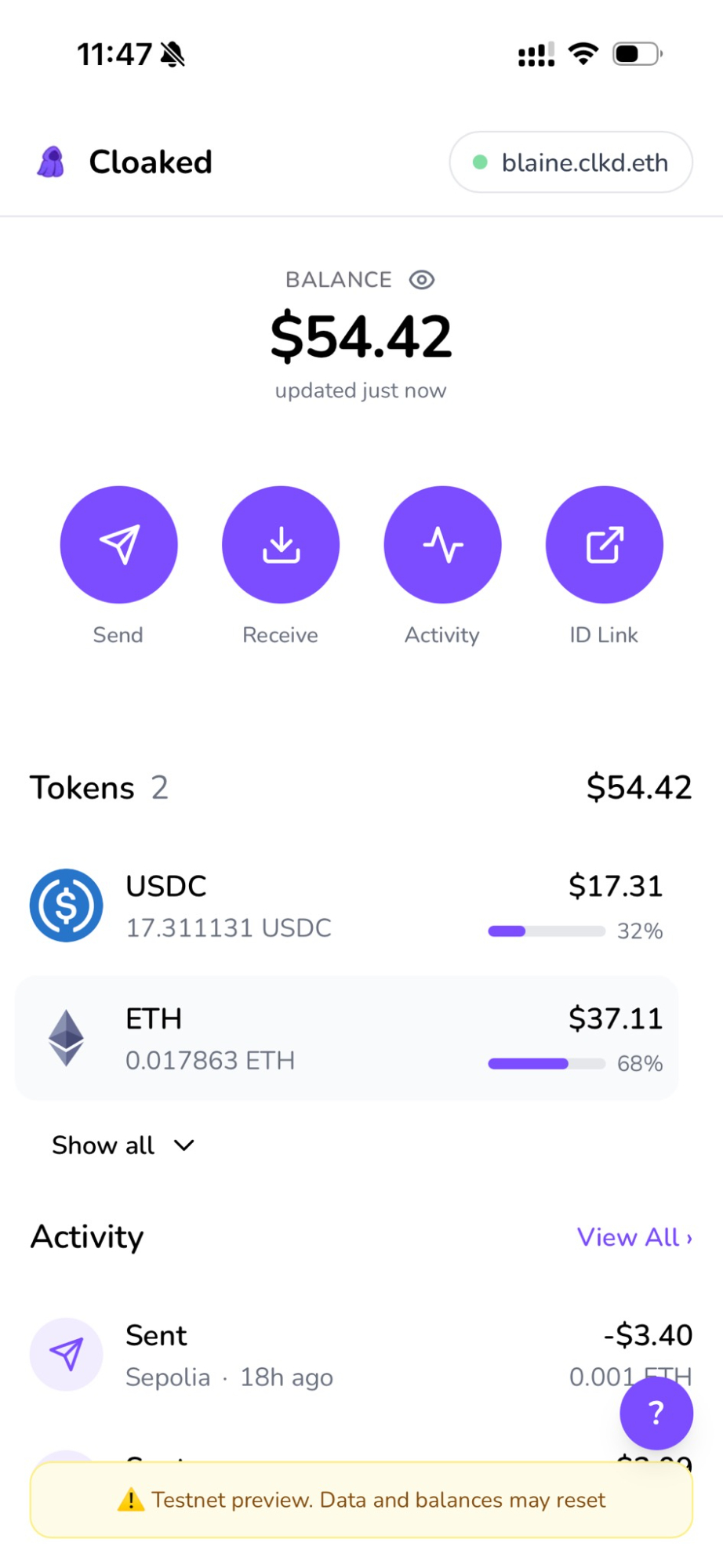Open the help question mark button
The width and height of the screenshot is (723, 1568).
click(x=656, y=1413)
